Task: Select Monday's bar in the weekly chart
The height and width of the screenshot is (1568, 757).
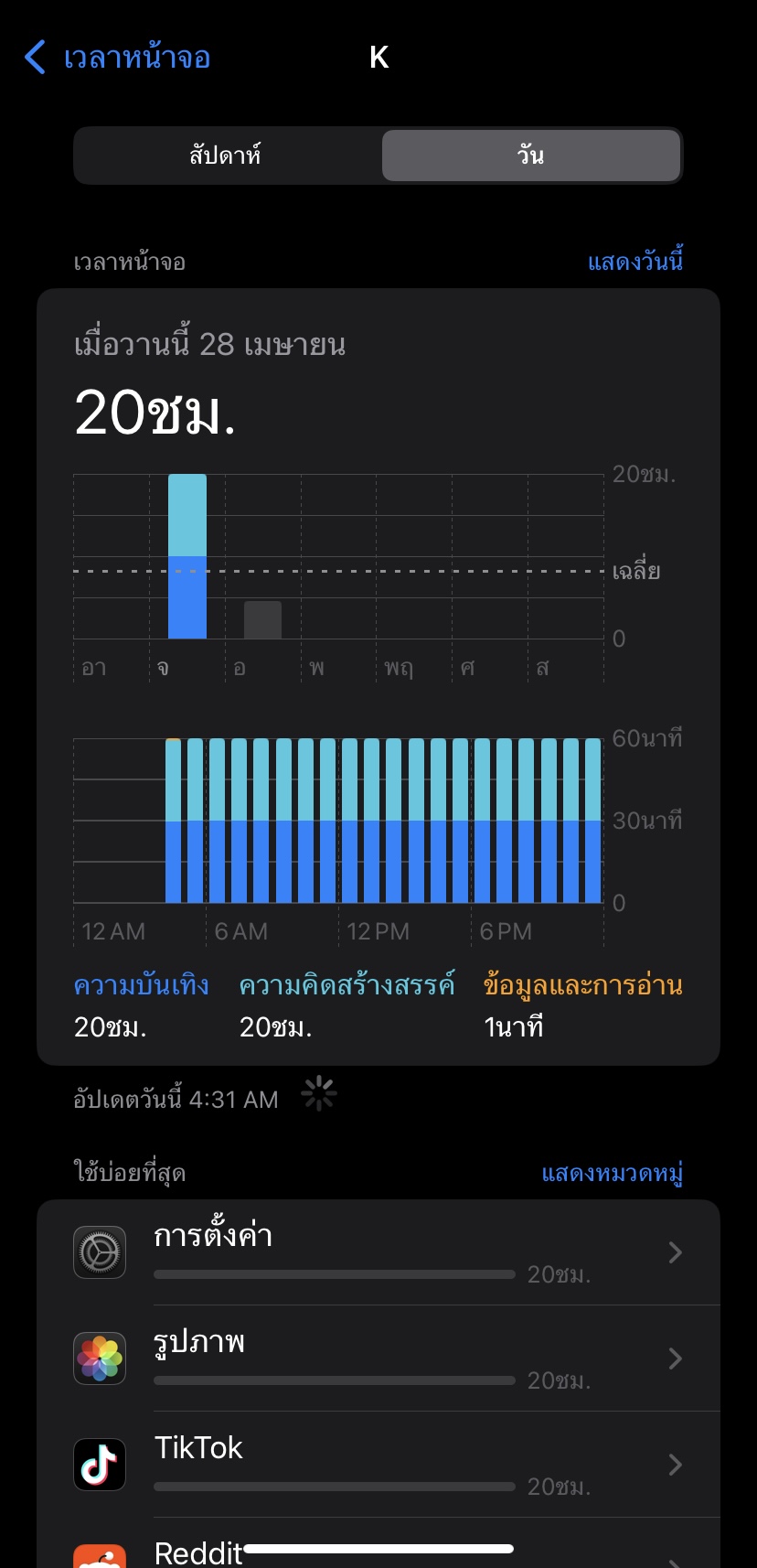Action: [x=187, y=556]
